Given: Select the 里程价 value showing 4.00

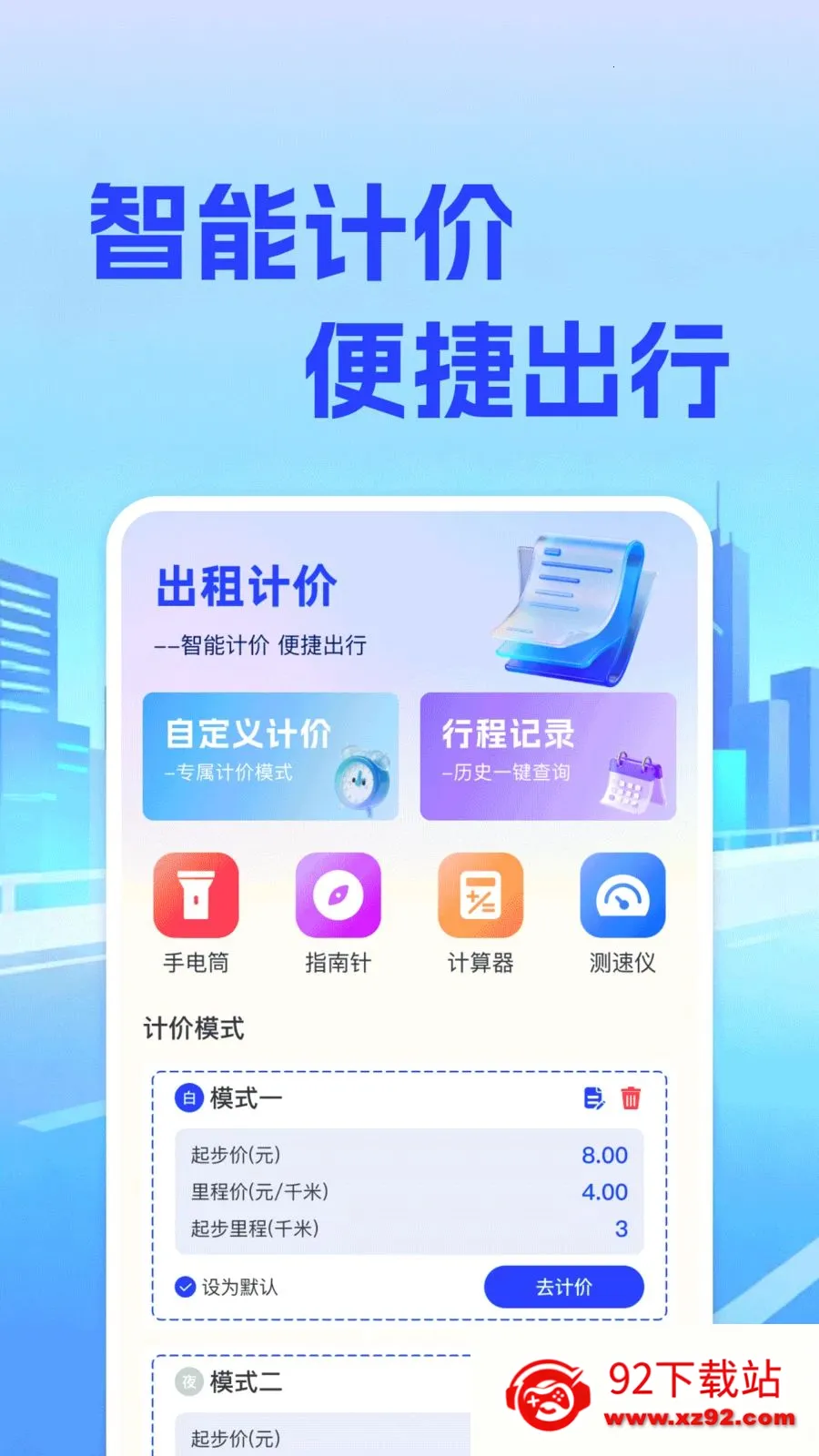Looking at the screenshot, I should point(604,1192).
